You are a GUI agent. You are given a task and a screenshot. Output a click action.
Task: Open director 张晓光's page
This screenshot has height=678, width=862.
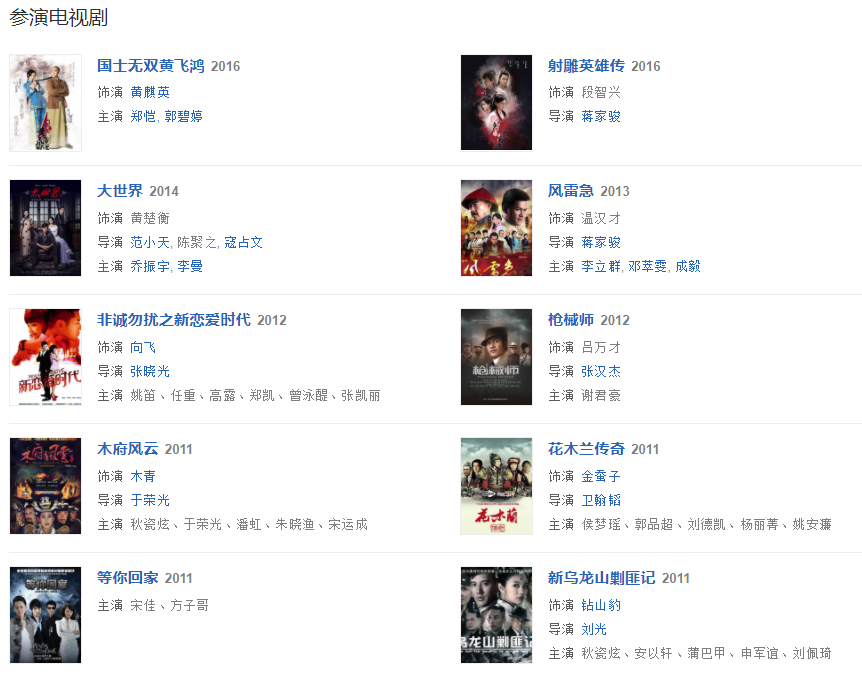pyautogui.click(x=150, y=371)
